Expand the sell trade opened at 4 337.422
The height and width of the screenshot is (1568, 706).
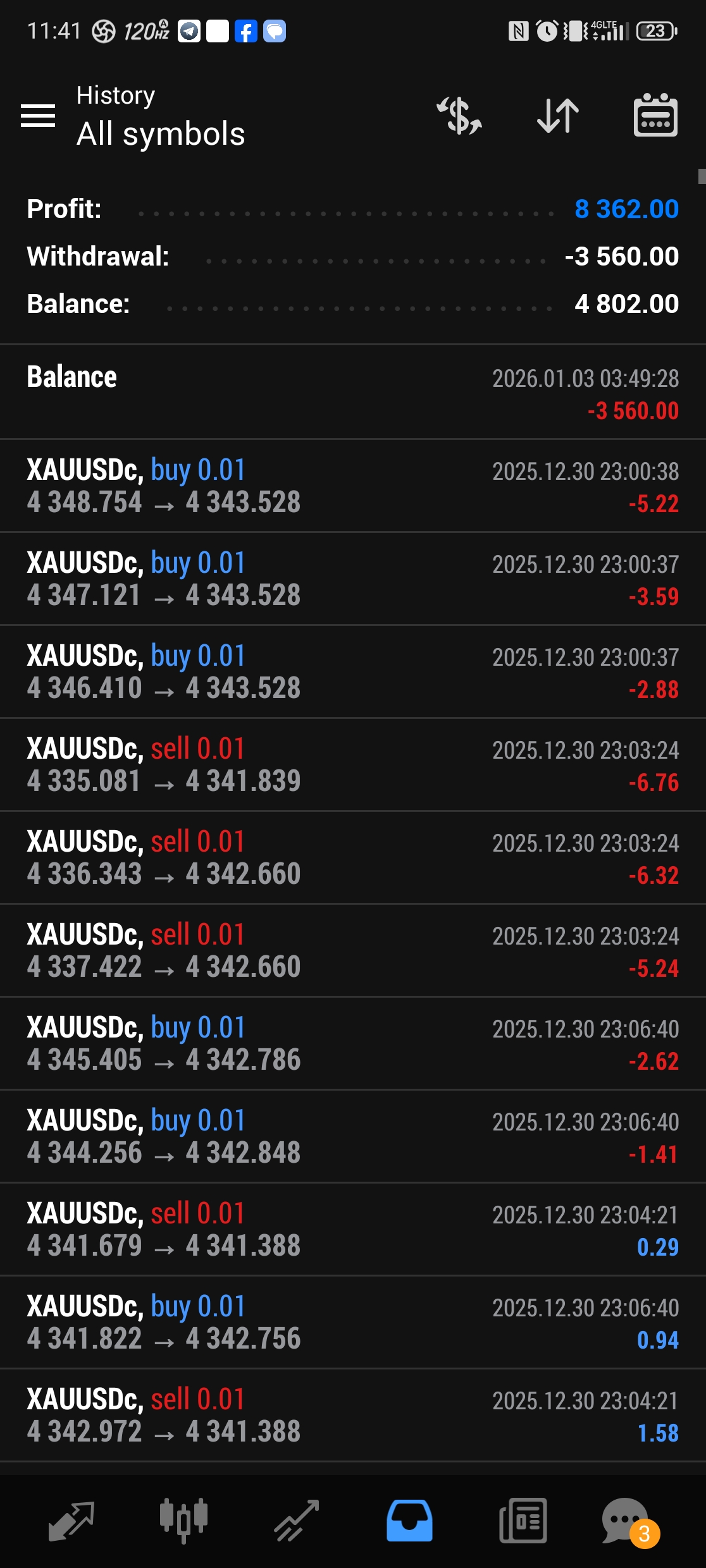[353, 950]
